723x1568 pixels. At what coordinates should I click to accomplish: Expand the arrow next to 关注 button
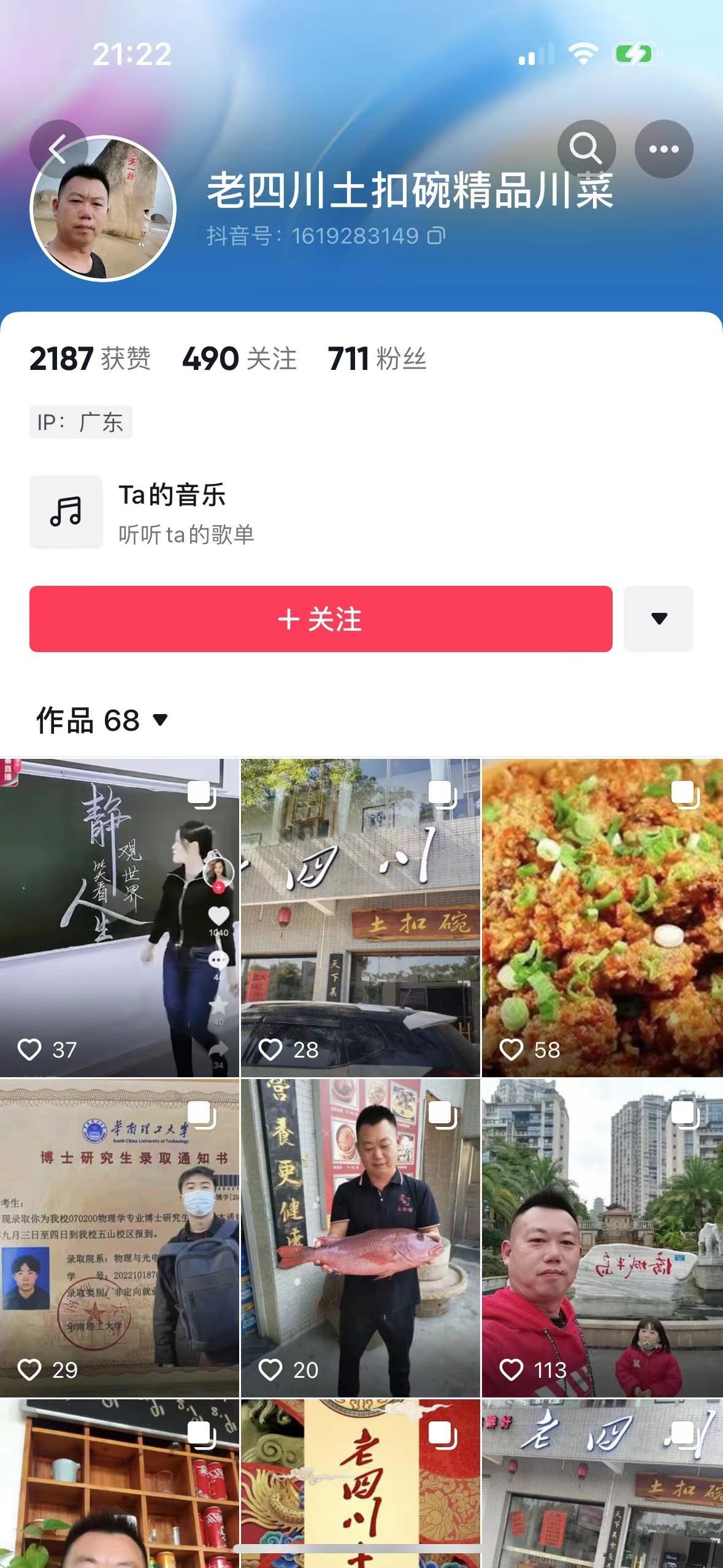pyautogui.click(x=659, y=618)
